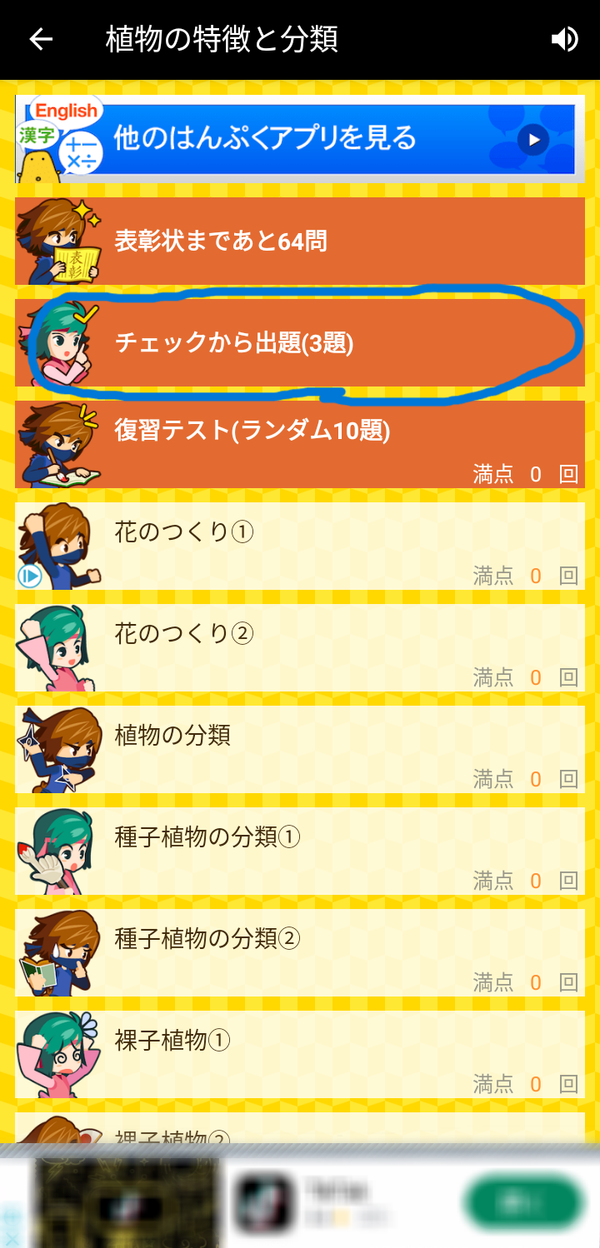Screen dimensions: 600x1248
Task: Mute sound with the speaker icon
Action: pos(564,39)
